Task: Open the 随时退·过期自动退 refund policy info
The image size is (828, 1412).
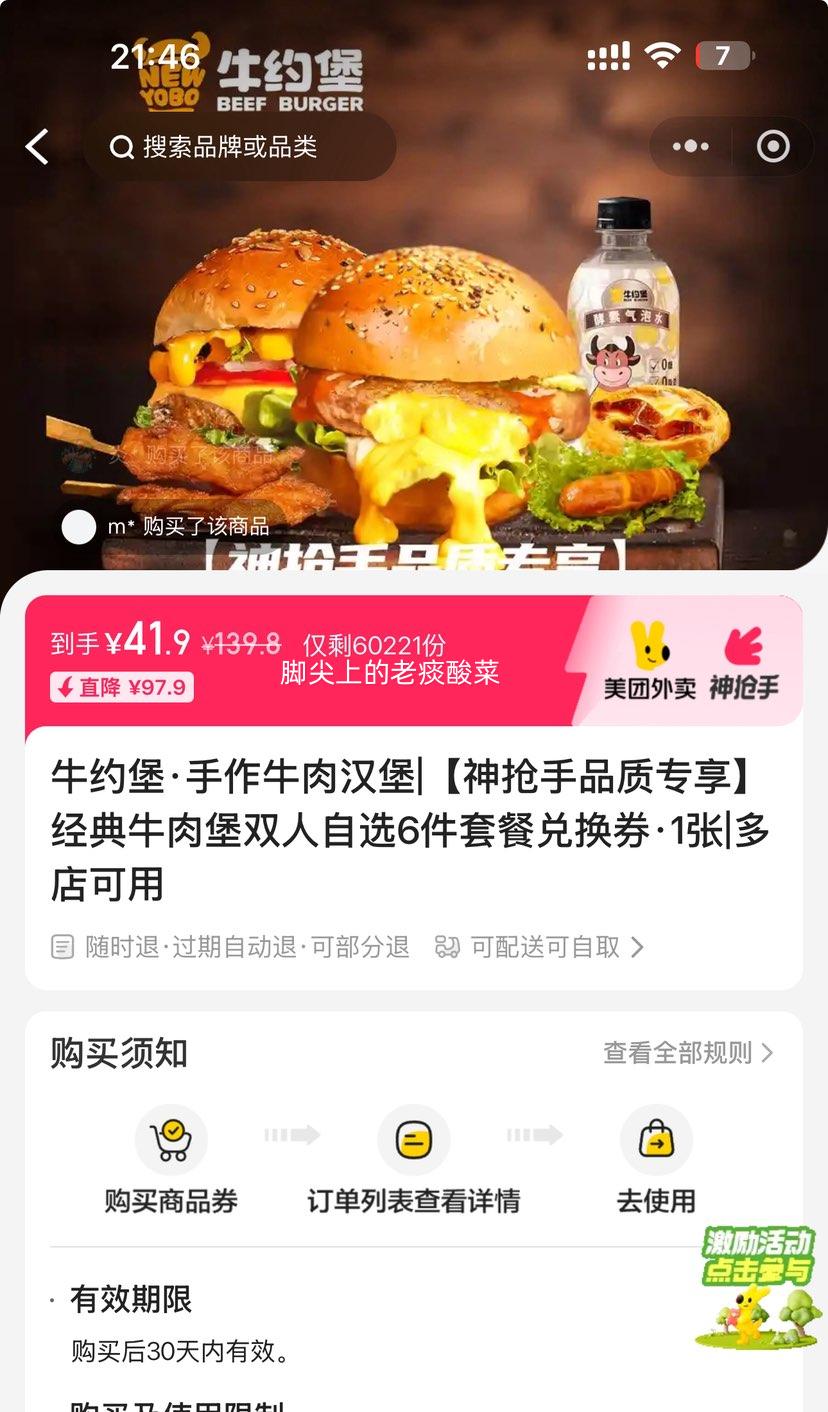Action: [x=231, y=947]
